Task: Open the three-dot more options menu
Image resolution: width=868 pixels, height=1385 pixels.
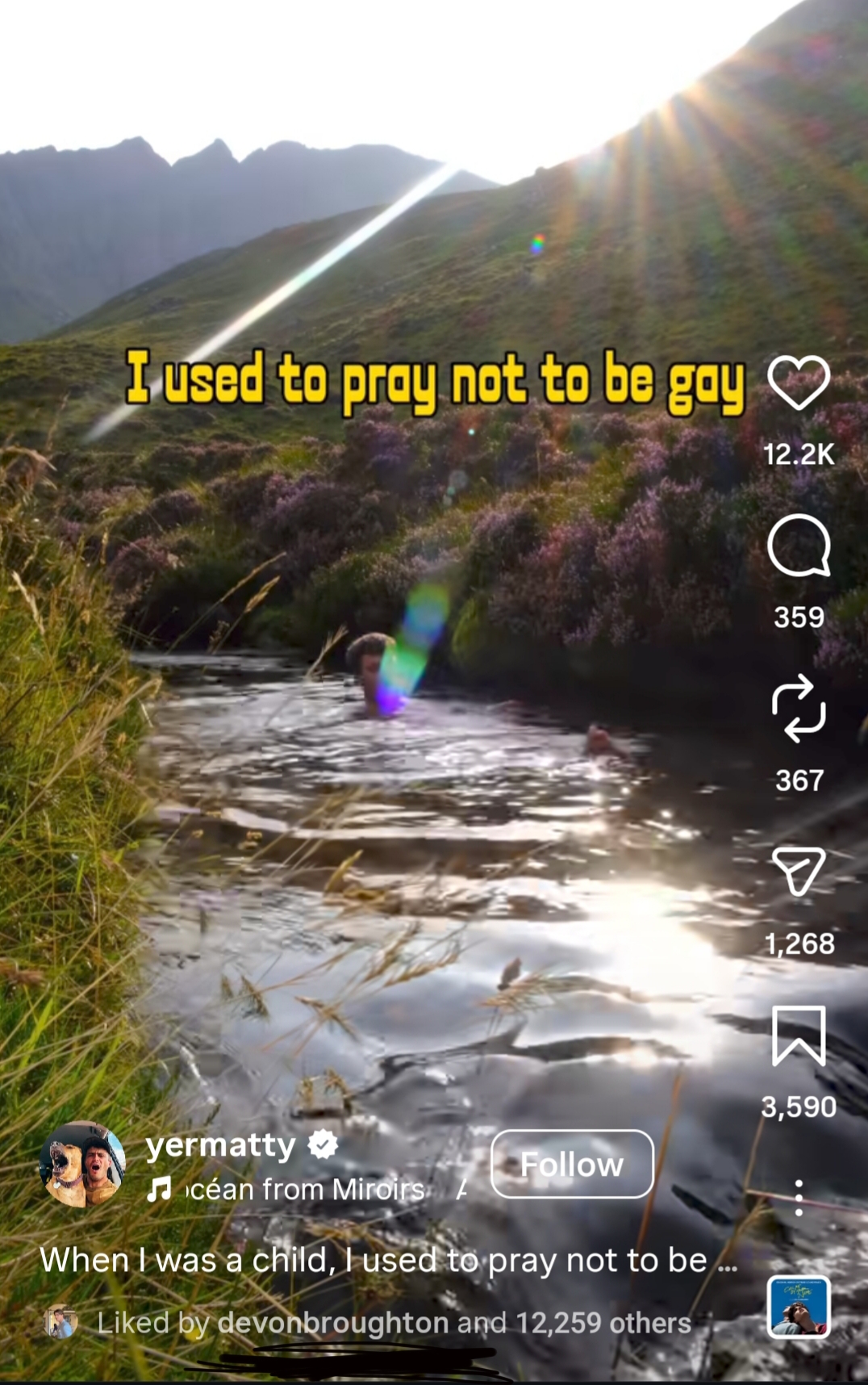Action: coord(798,1197)
